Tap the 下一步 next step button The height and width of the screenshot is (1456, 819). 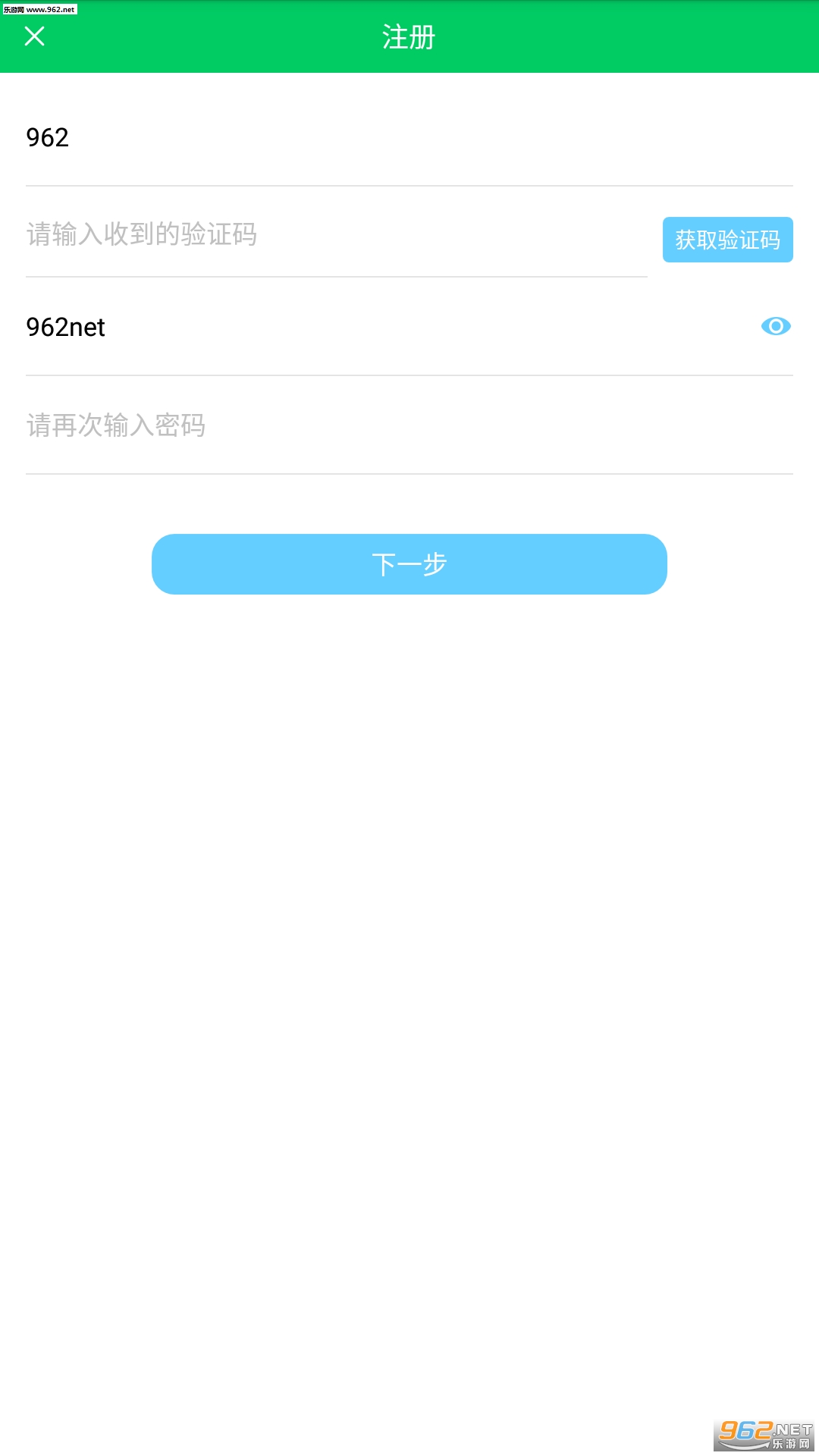pyautogui.click(x=409, y=564)
